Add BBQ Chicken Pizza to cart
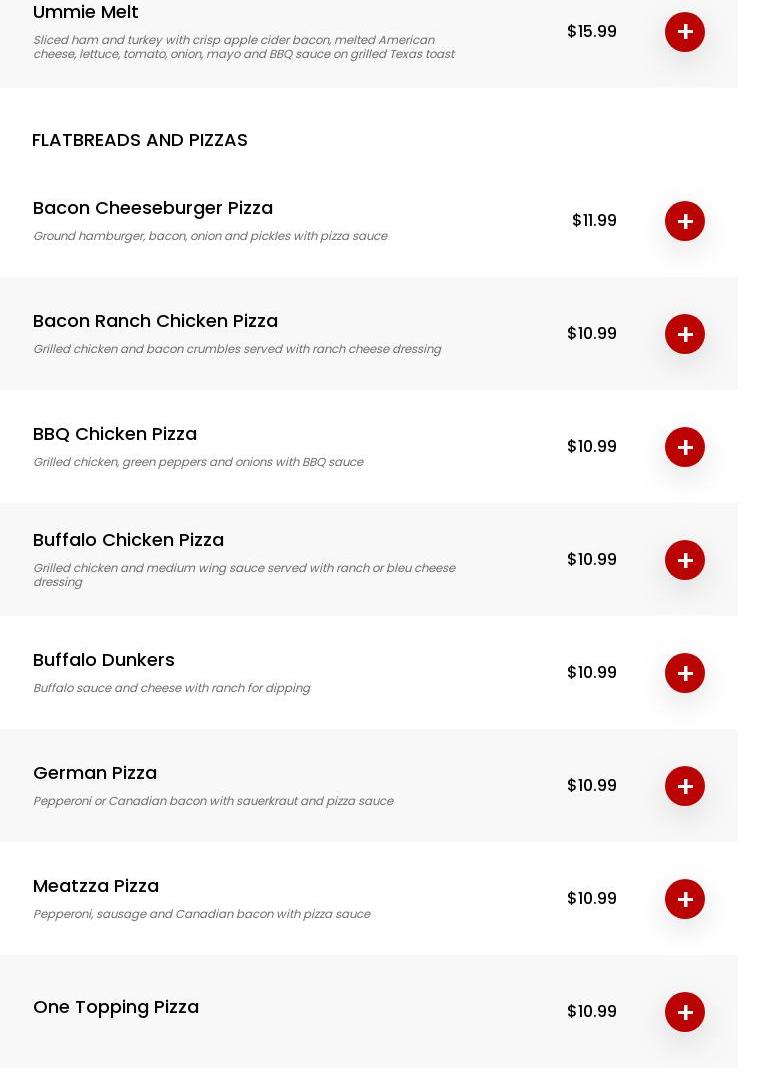This screenshot has width=770, height=1091. point(685,447)
